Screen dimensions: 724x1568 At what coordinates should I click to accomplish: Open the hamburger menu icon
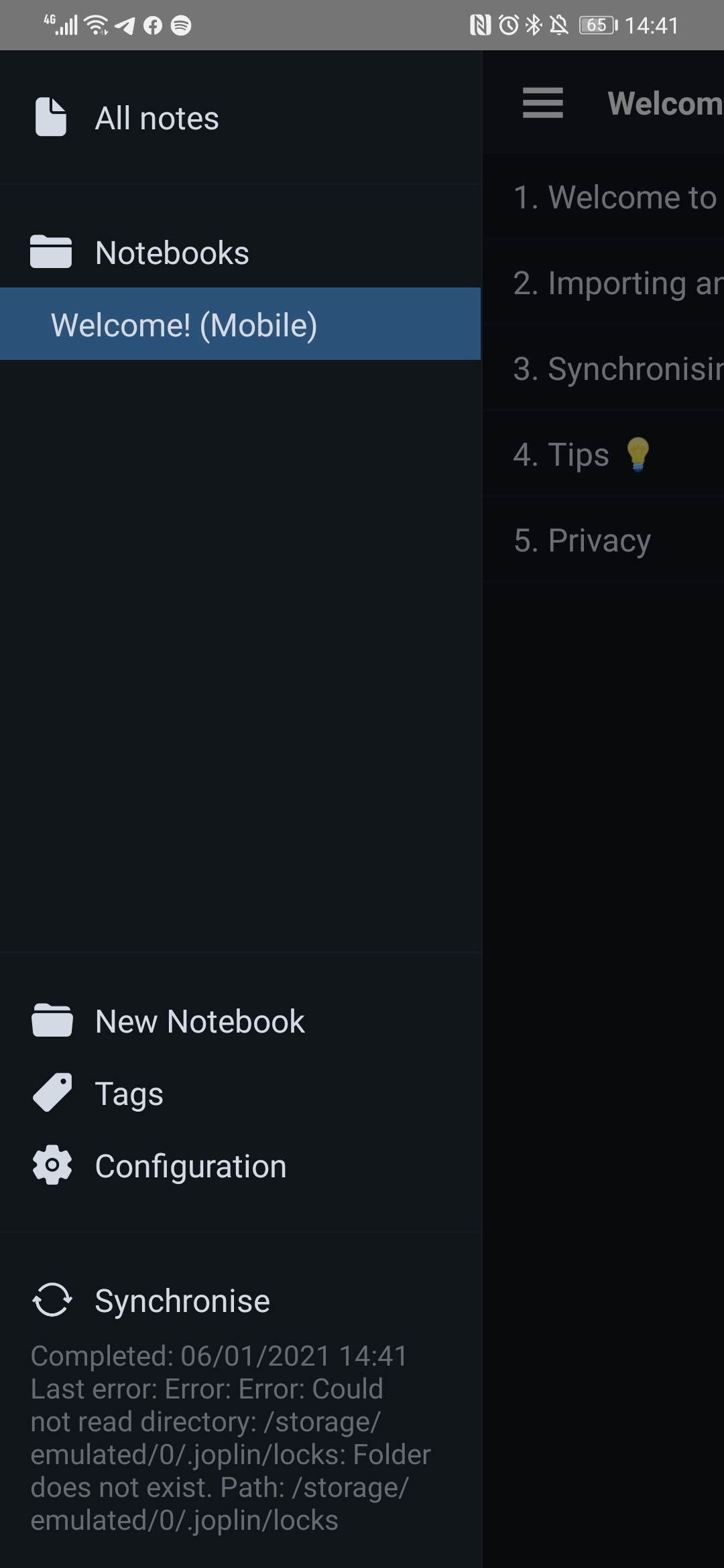tap(542, 104)
